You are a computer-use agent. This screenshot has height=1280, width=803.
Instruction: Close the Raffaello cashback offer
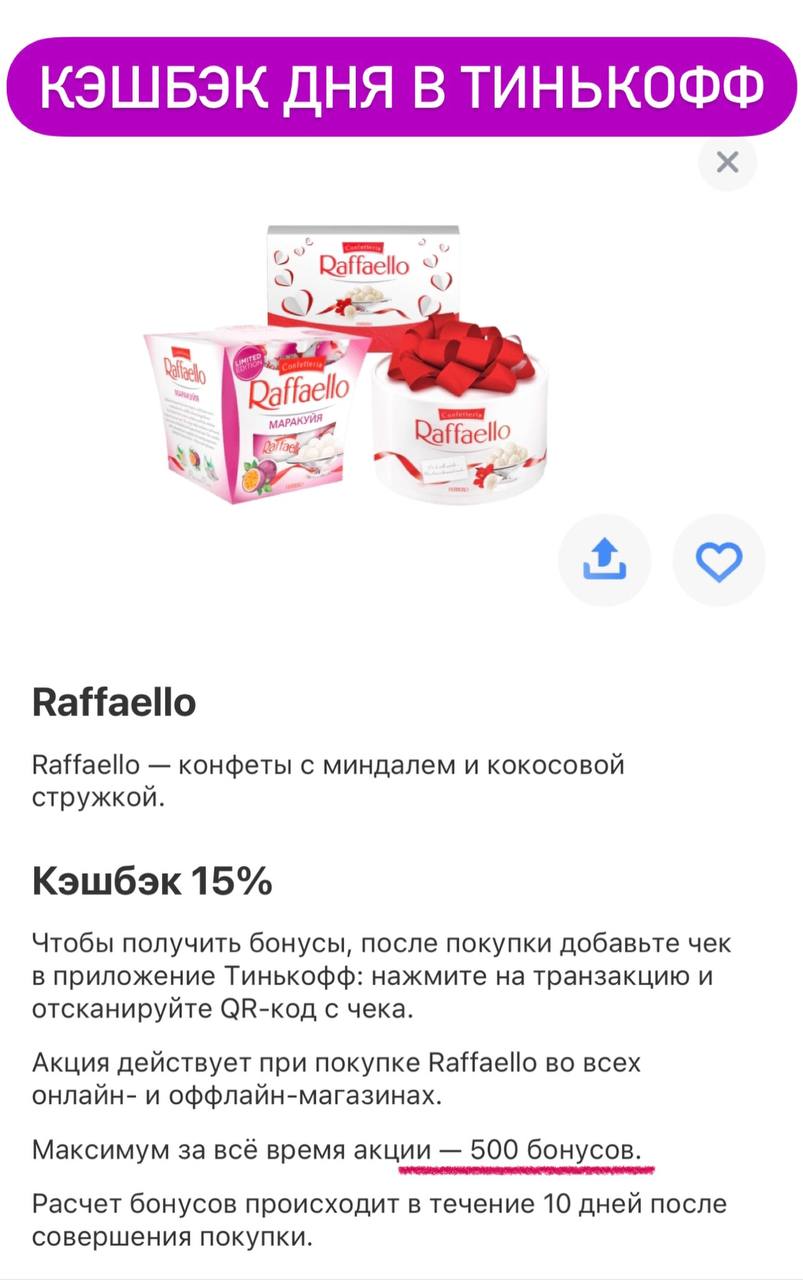coord(727,162)
